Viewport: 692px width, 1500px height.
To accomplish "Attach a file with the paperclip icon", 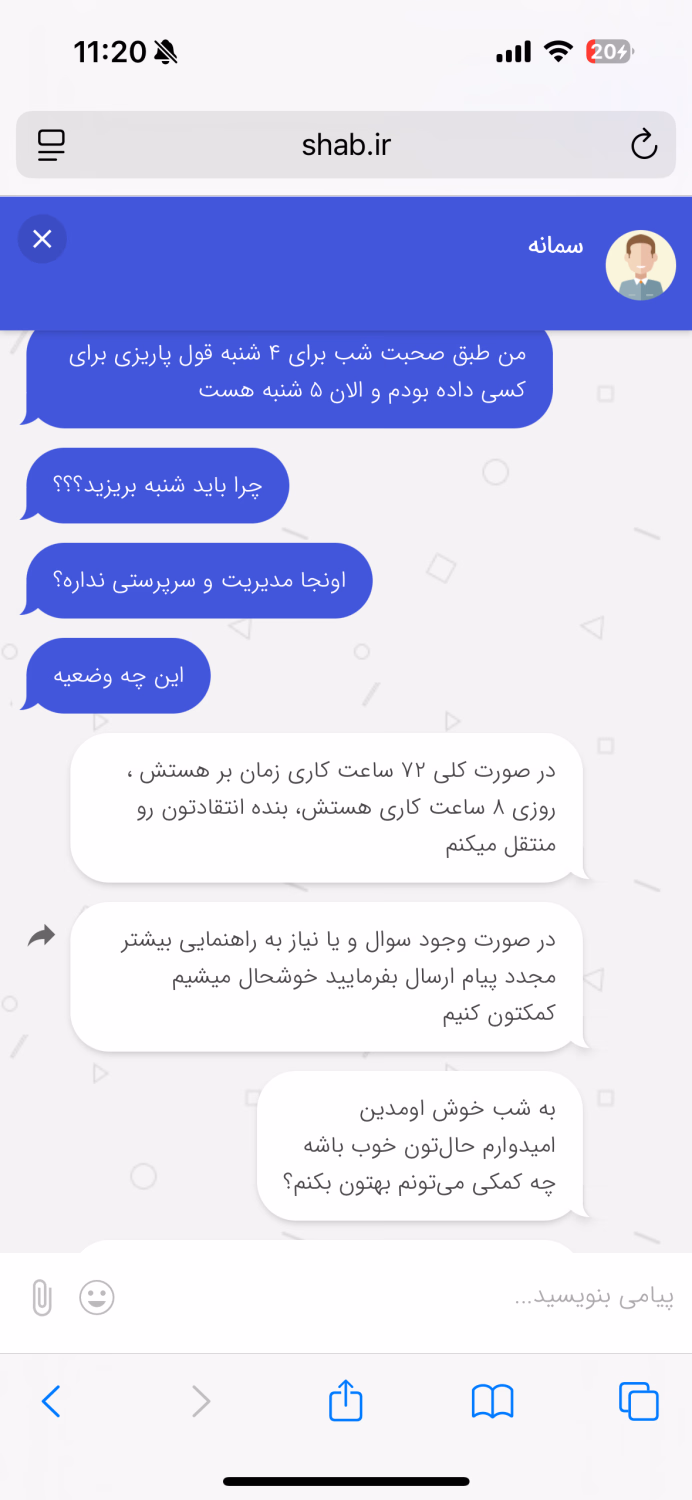I will (x=41, y=1298).
